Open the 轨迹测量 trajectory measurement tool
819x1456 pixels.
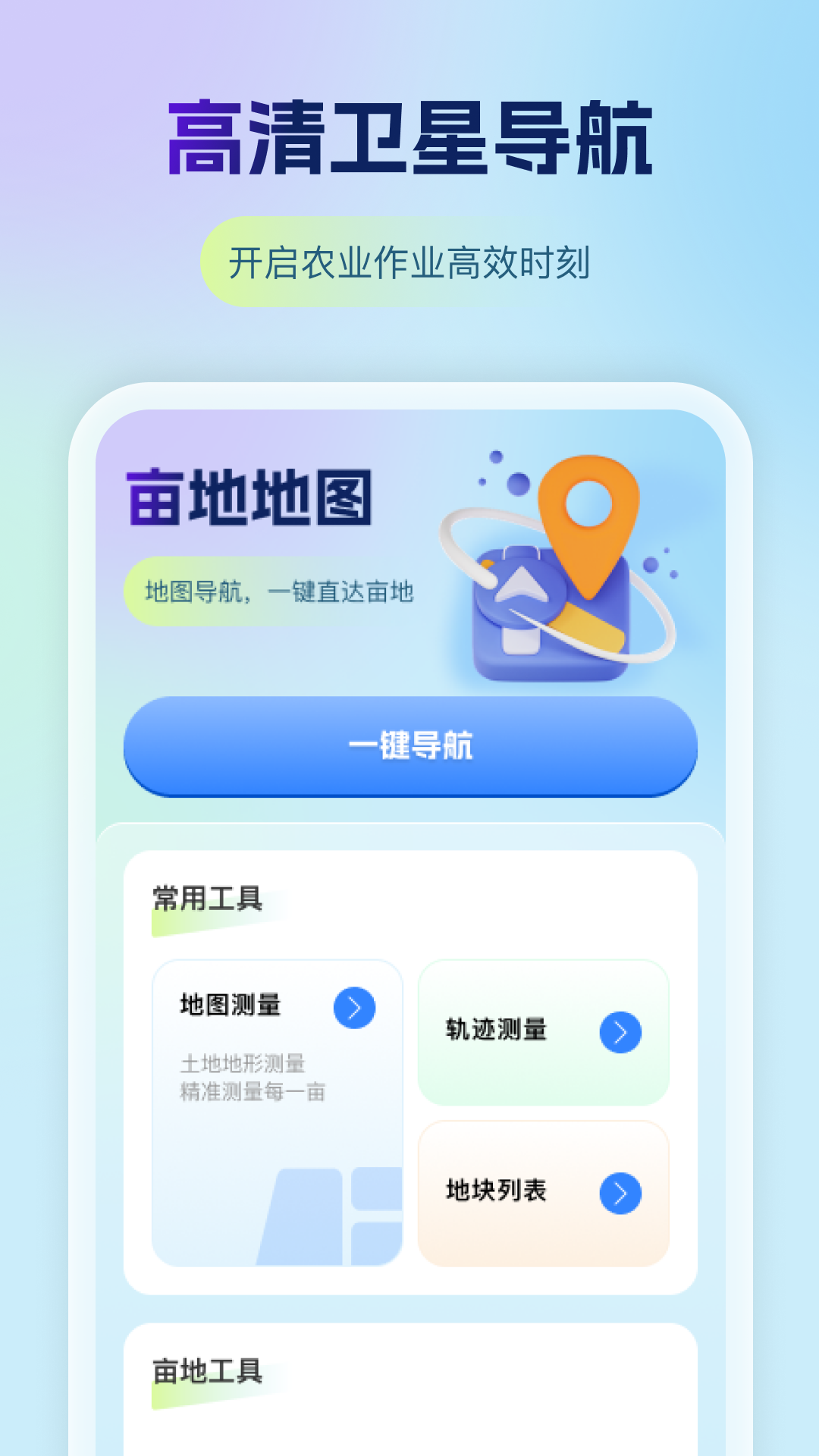tap(544, 1030)
